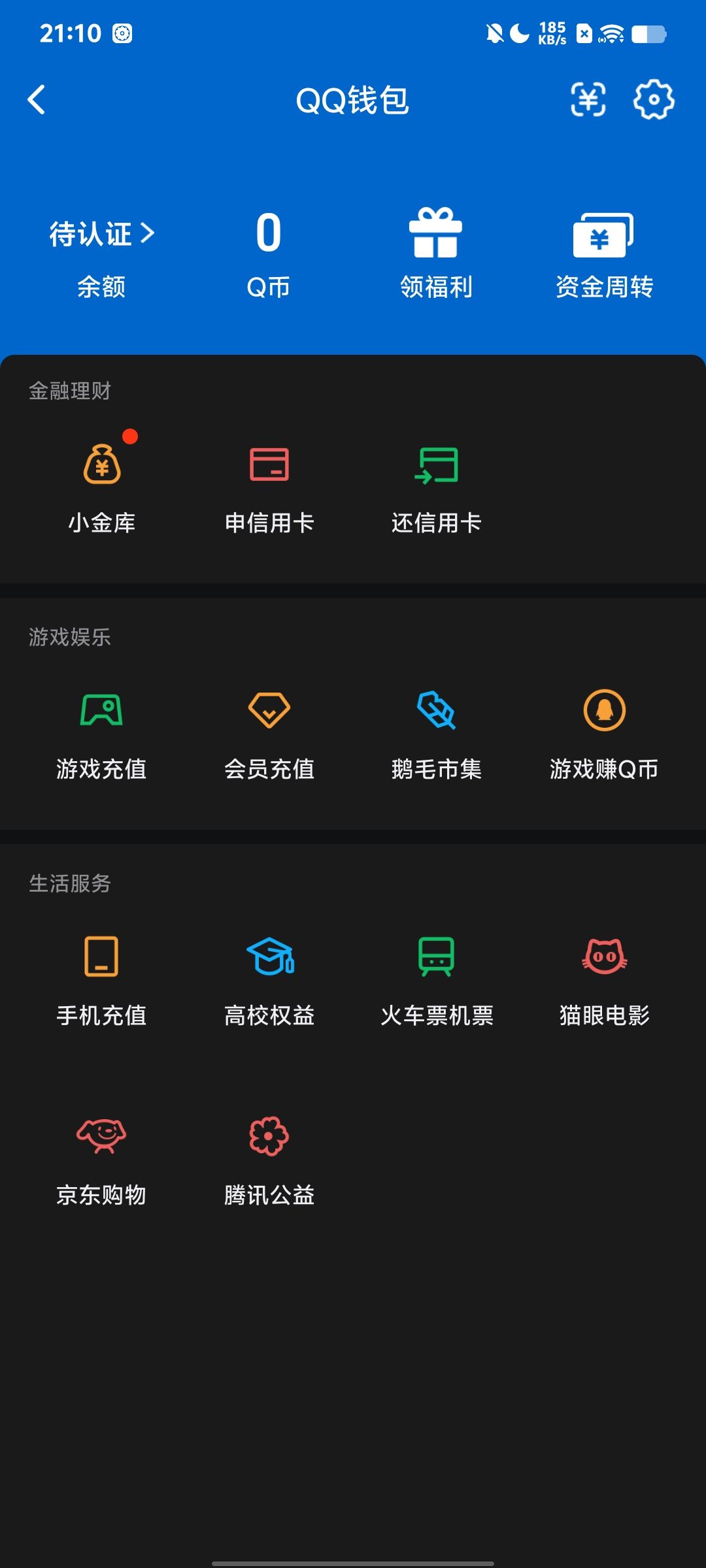Open the payment code scan icon

588,100
